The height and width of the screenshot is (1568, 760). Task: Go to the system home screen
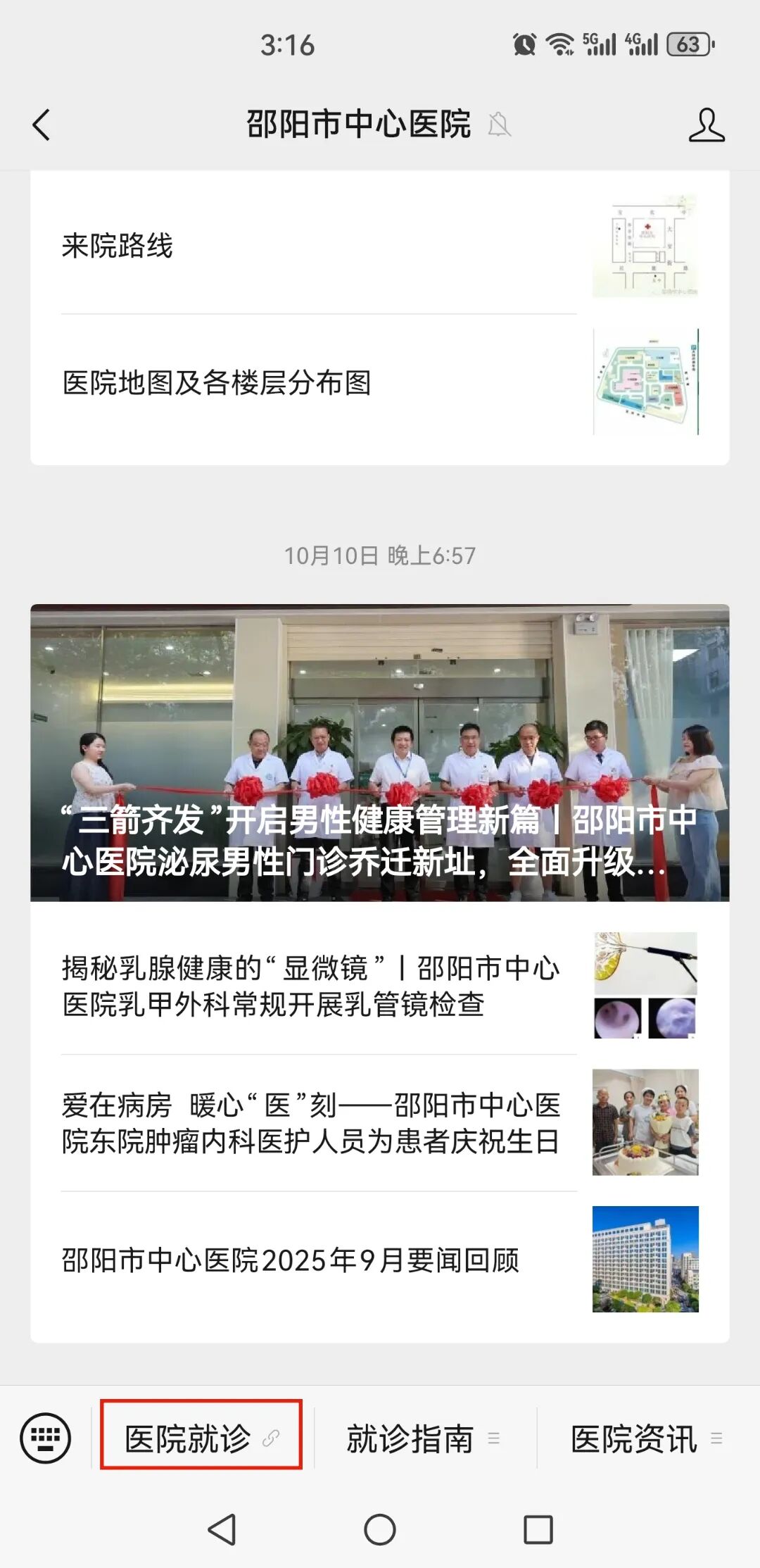[380, 1529]
